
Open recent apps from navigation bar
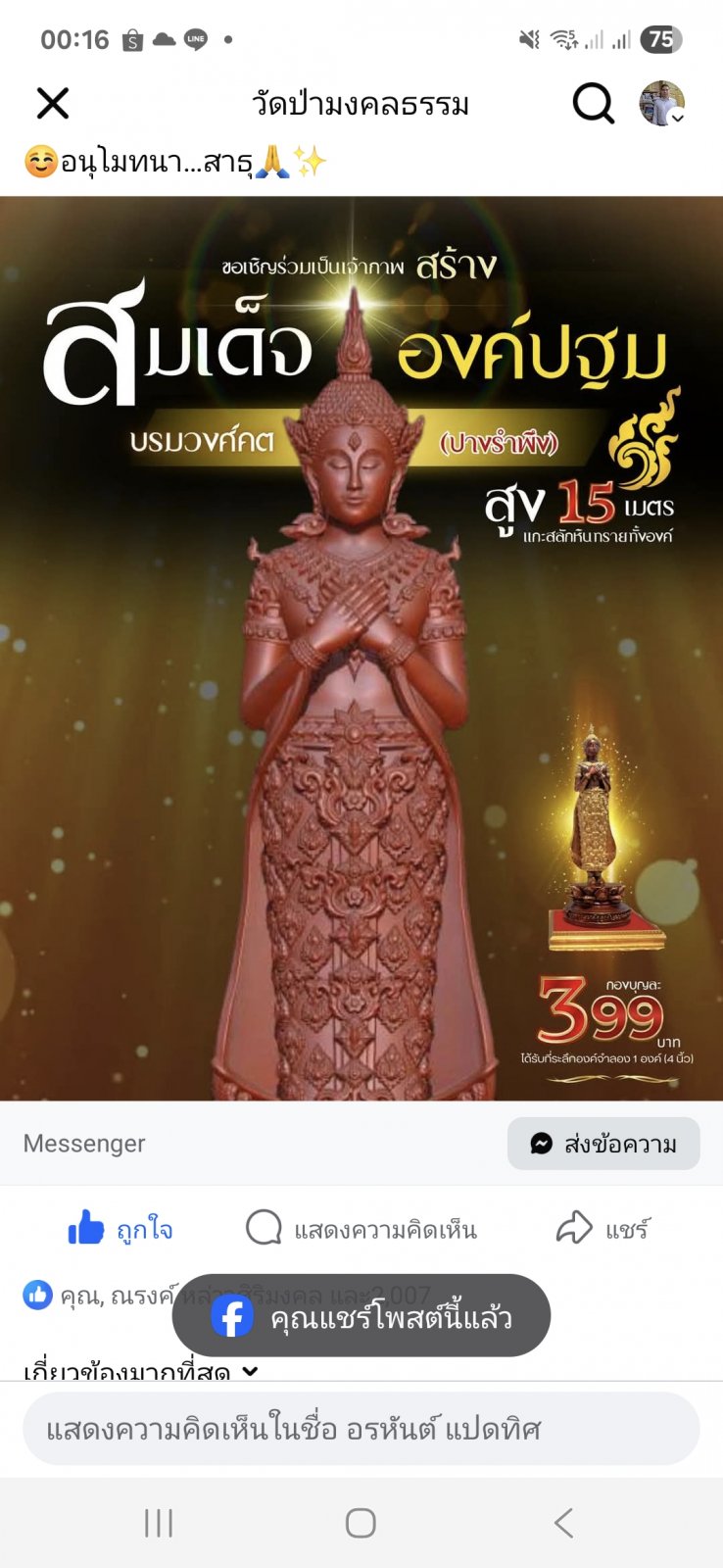(159, 1523)
